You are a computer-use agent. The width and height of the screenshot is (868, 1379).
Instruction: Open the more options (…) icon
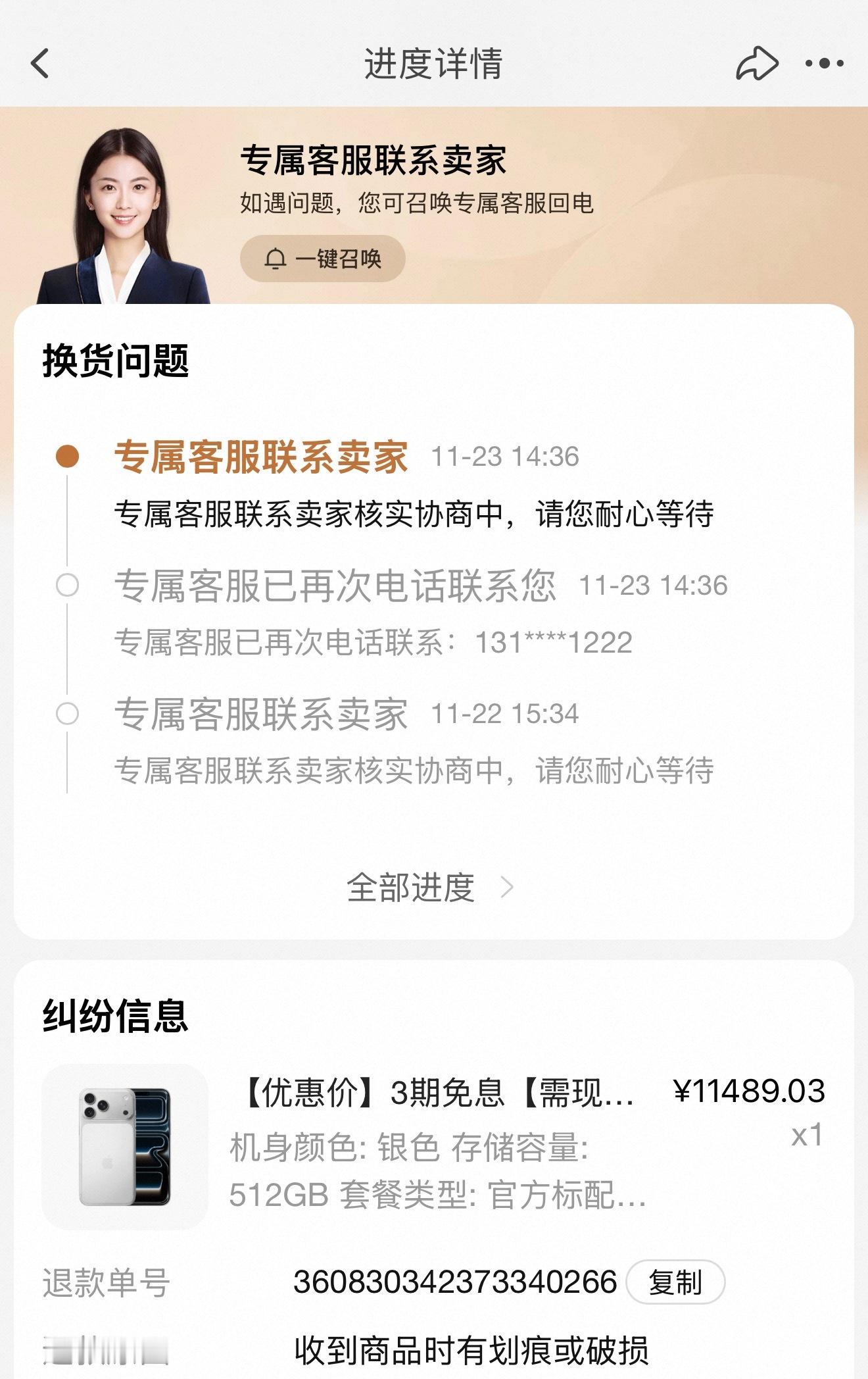coord(823,63)
